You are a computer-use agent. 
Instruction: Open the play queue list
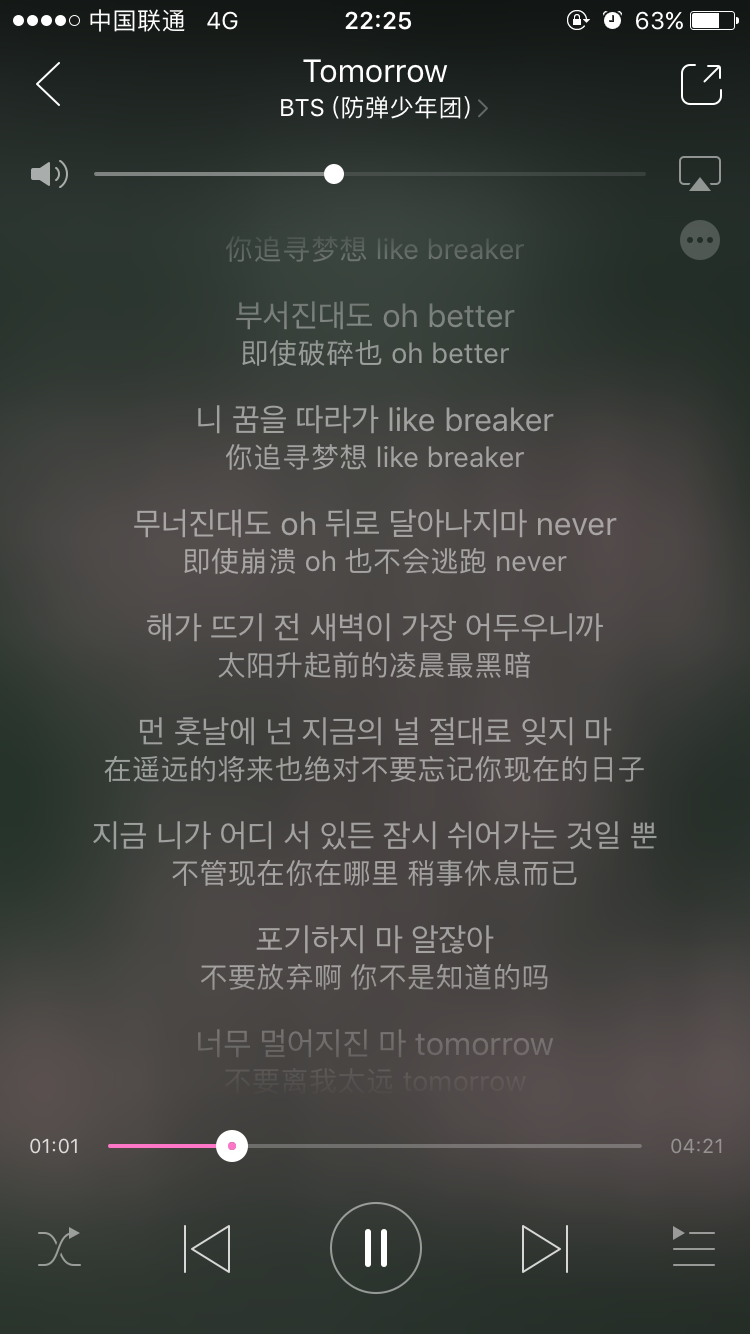tap(694, 1248)
